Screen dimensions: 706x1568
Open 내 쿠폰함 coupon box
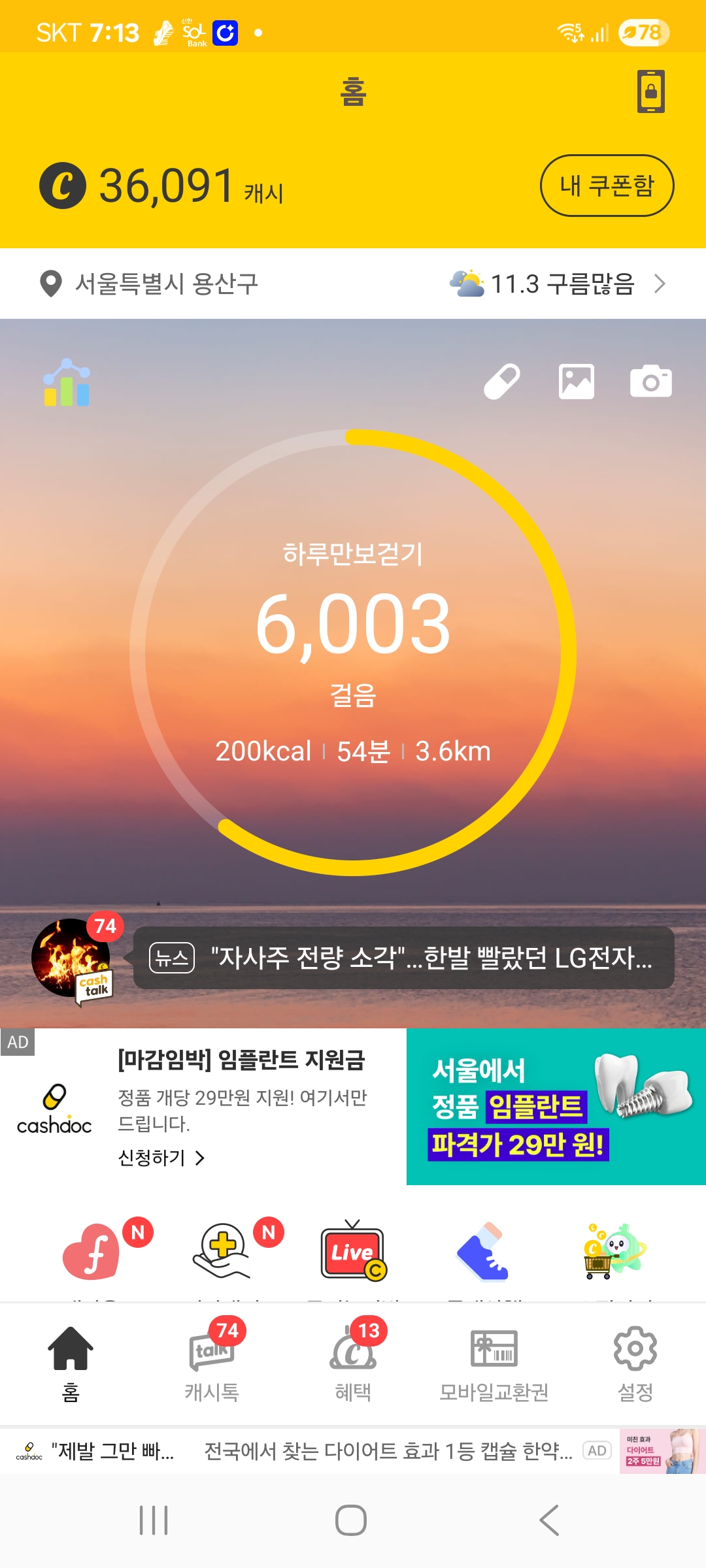click(607, 186)
